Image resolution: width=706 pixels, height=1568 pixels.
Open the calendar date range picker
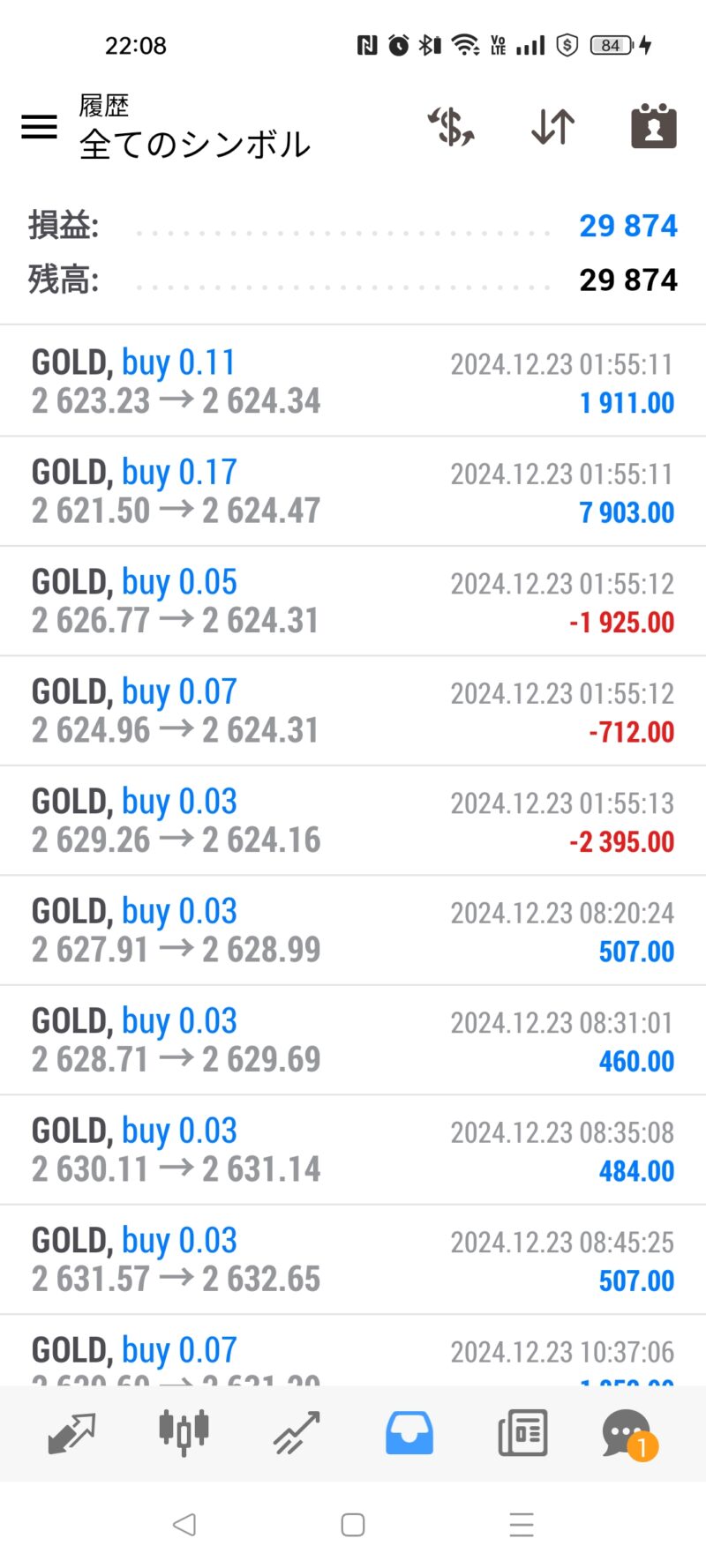click(654, 126)
